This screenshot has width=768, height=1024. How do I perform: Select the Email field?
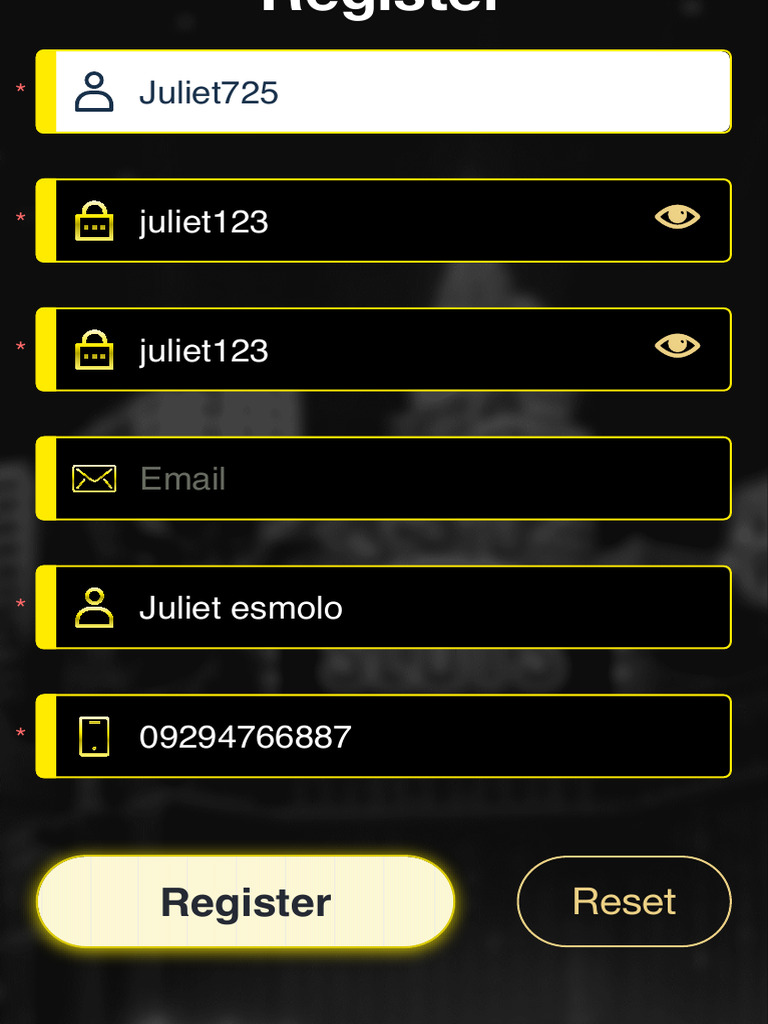[390, 479]
